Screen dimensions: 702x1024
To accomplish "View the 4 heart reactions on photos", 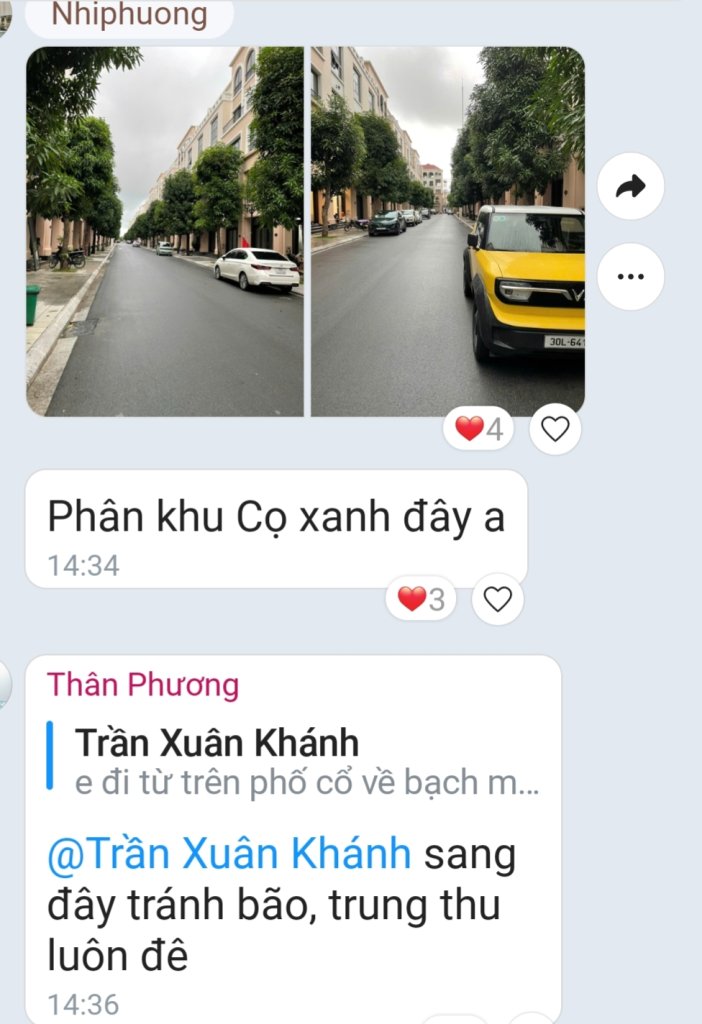I will coord(478,429).
